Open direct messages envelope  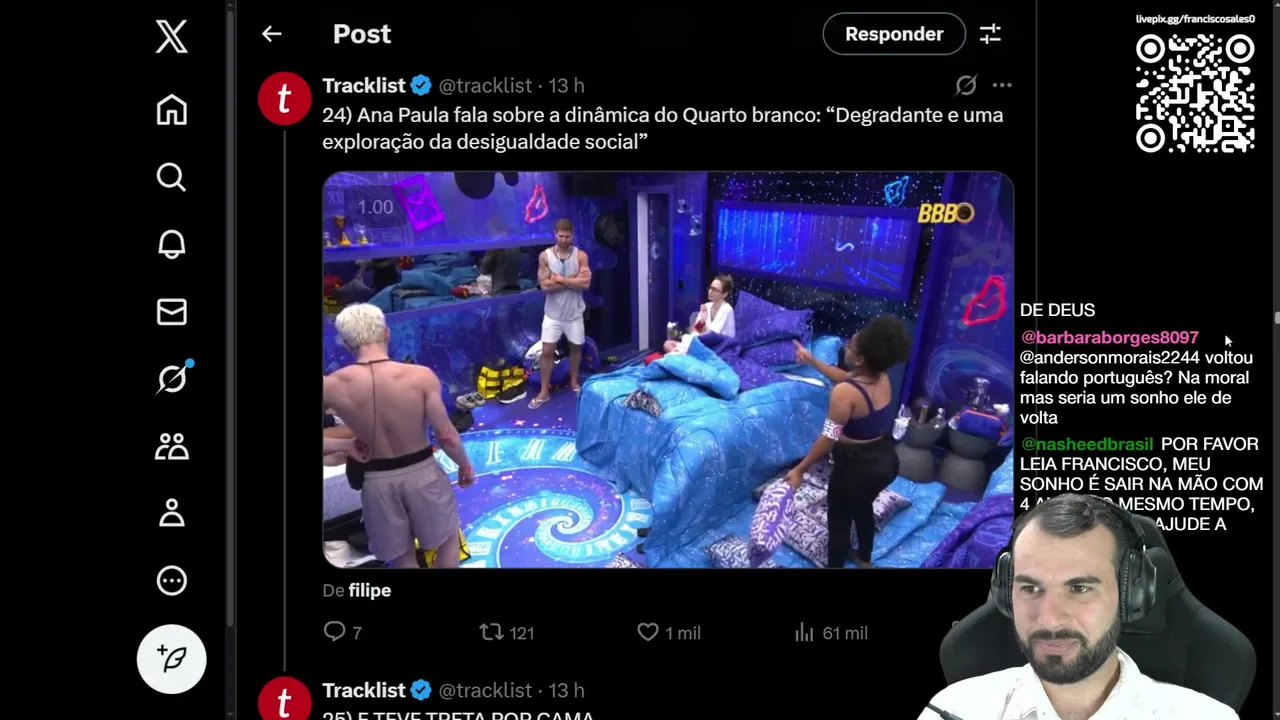pos(171,312)
